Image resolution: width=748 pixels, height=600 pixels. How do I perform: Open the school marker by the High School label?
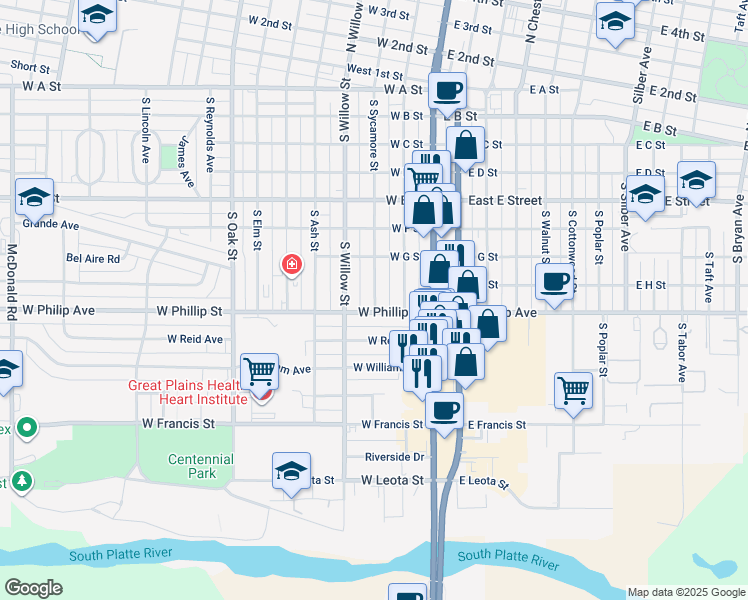pos(96,16)
